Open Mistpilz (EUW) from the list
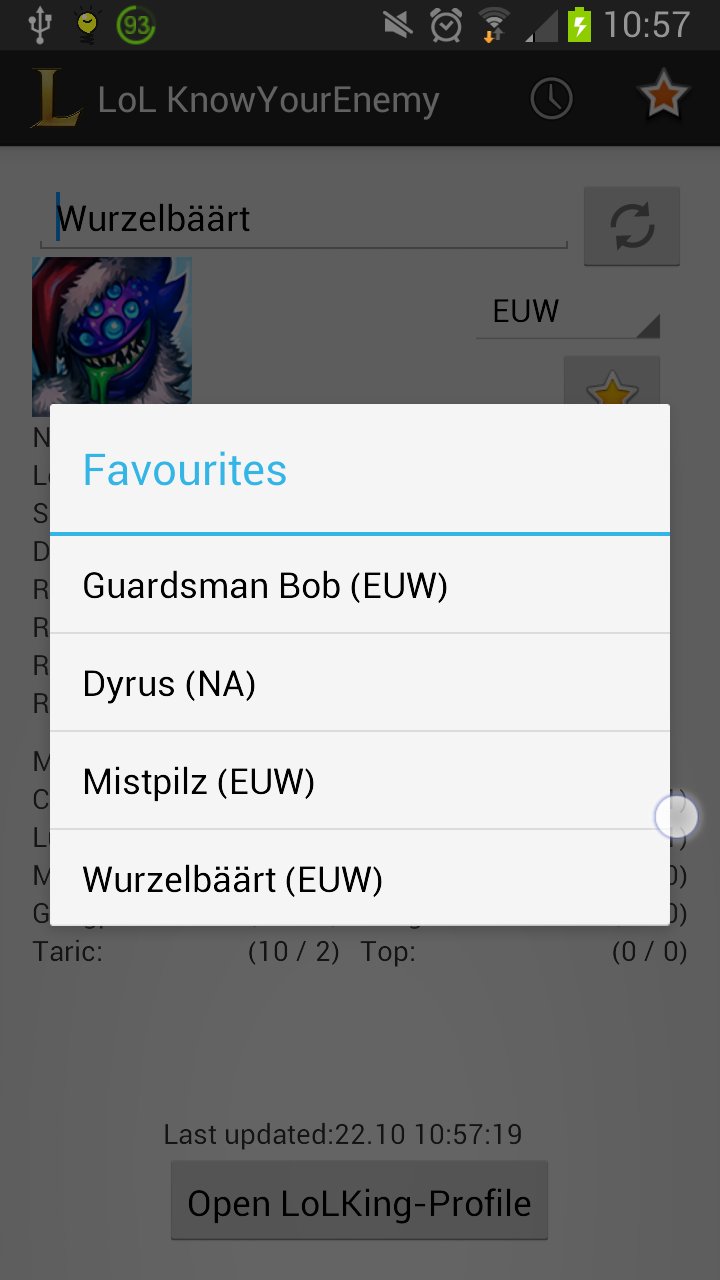The width and height of the screenshot is (720, 1280). [x=360, y=781]
